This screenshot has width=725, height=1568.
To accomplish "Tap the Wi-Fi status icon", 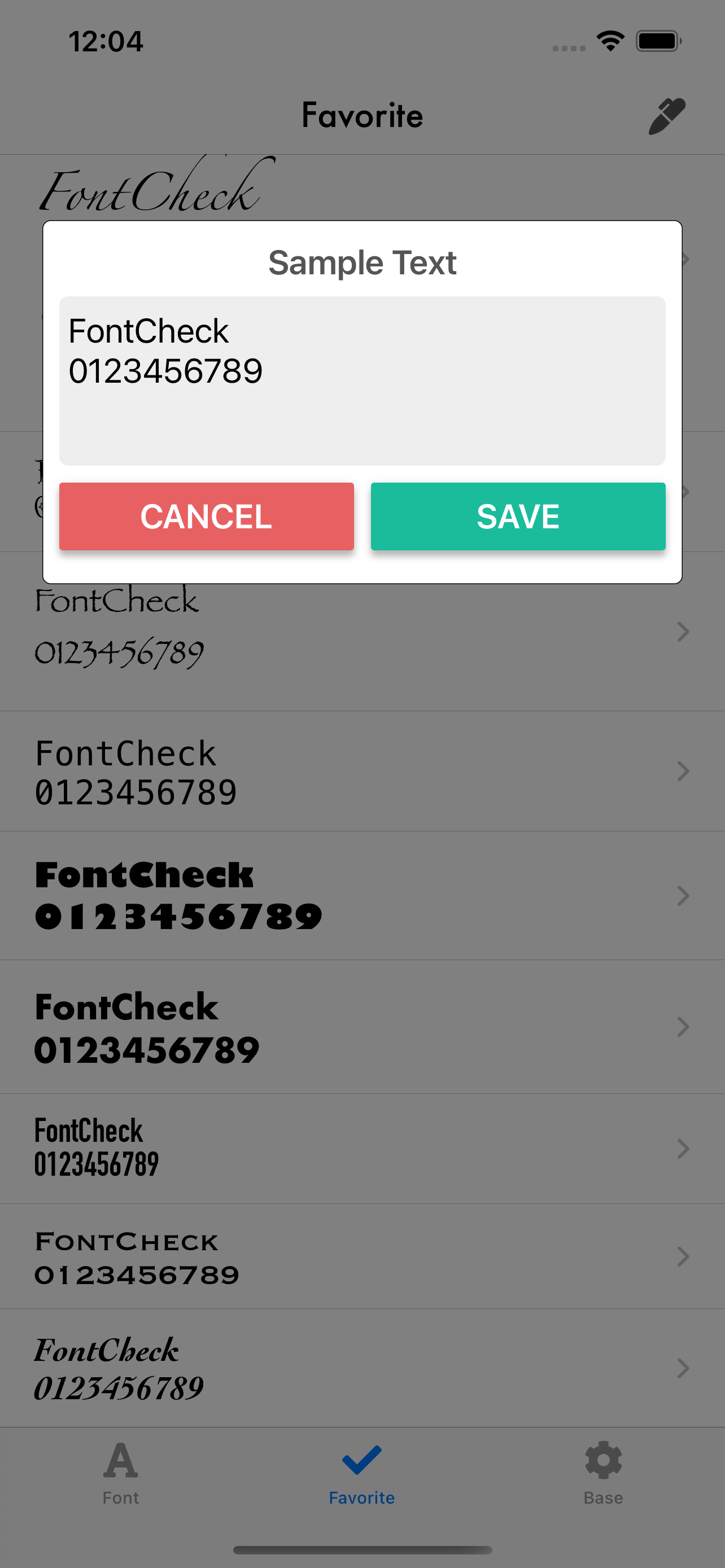I will click(610, 40).
